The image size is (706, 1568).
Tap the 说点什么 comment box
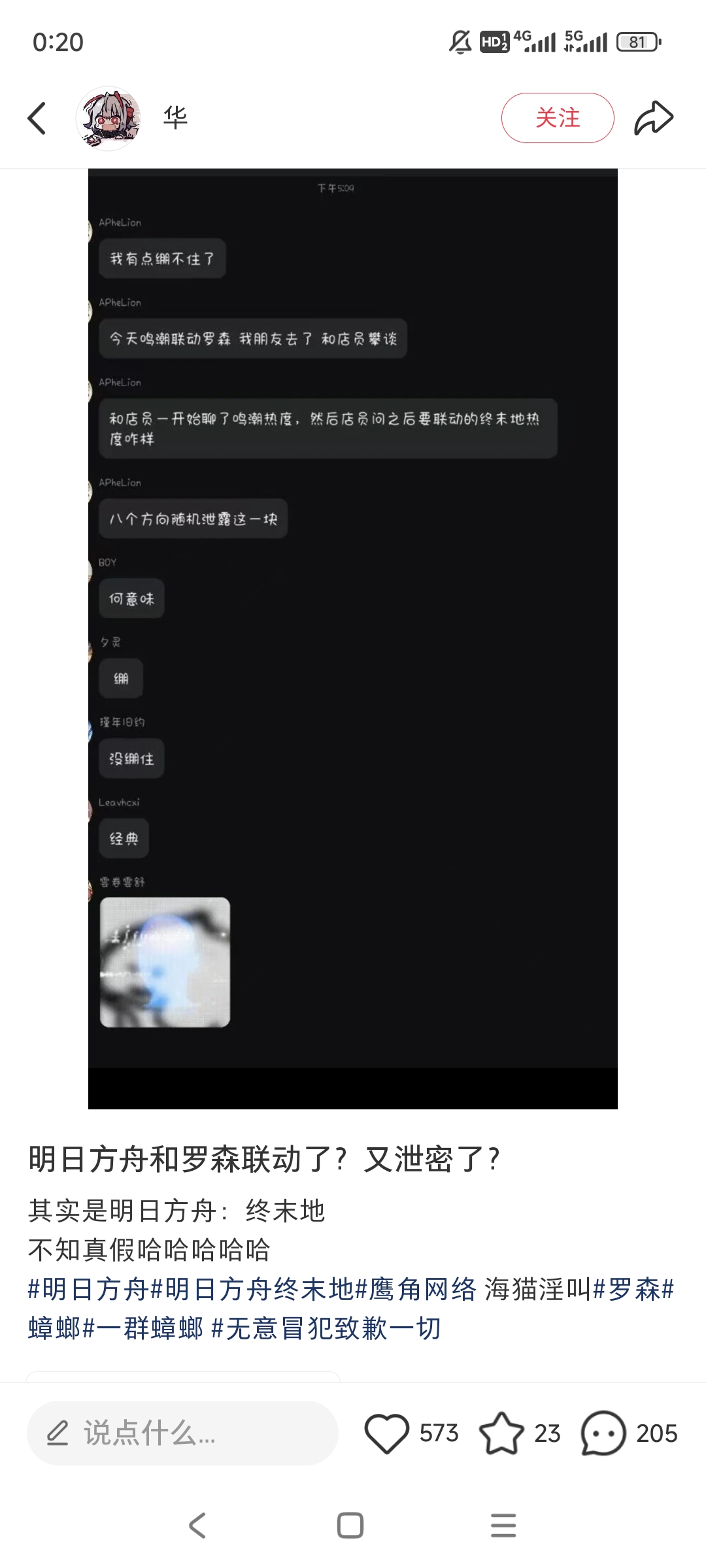[182, 1433]
